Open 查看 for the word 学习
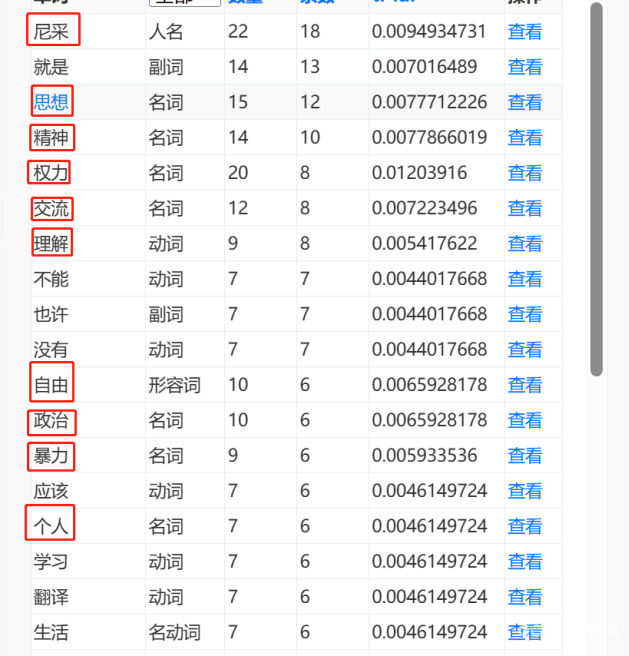This screenshot has height=656, width=629. click(525, 561)
